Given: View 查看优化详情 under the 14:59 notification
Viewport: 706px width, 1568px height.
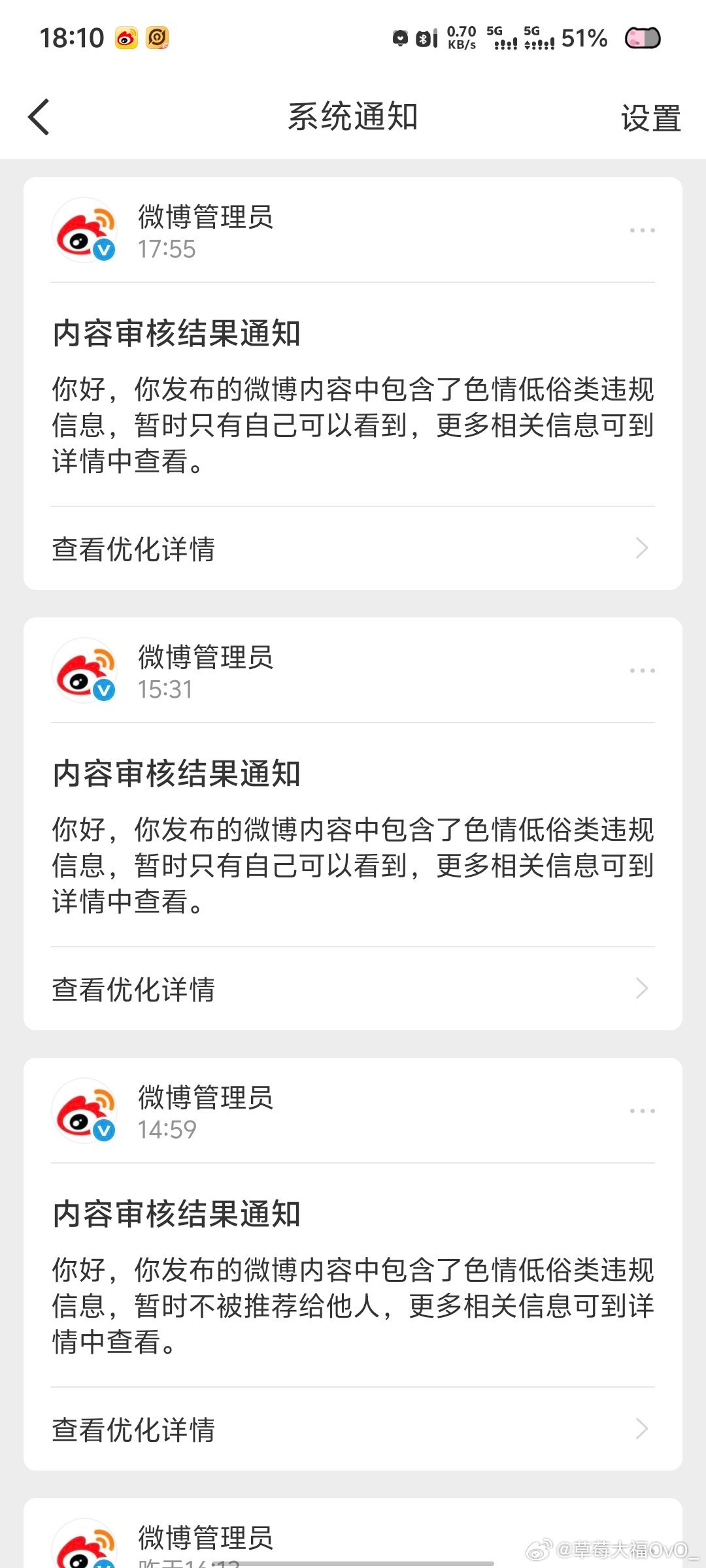Looking at the screenshot, I should point(353,1429).
